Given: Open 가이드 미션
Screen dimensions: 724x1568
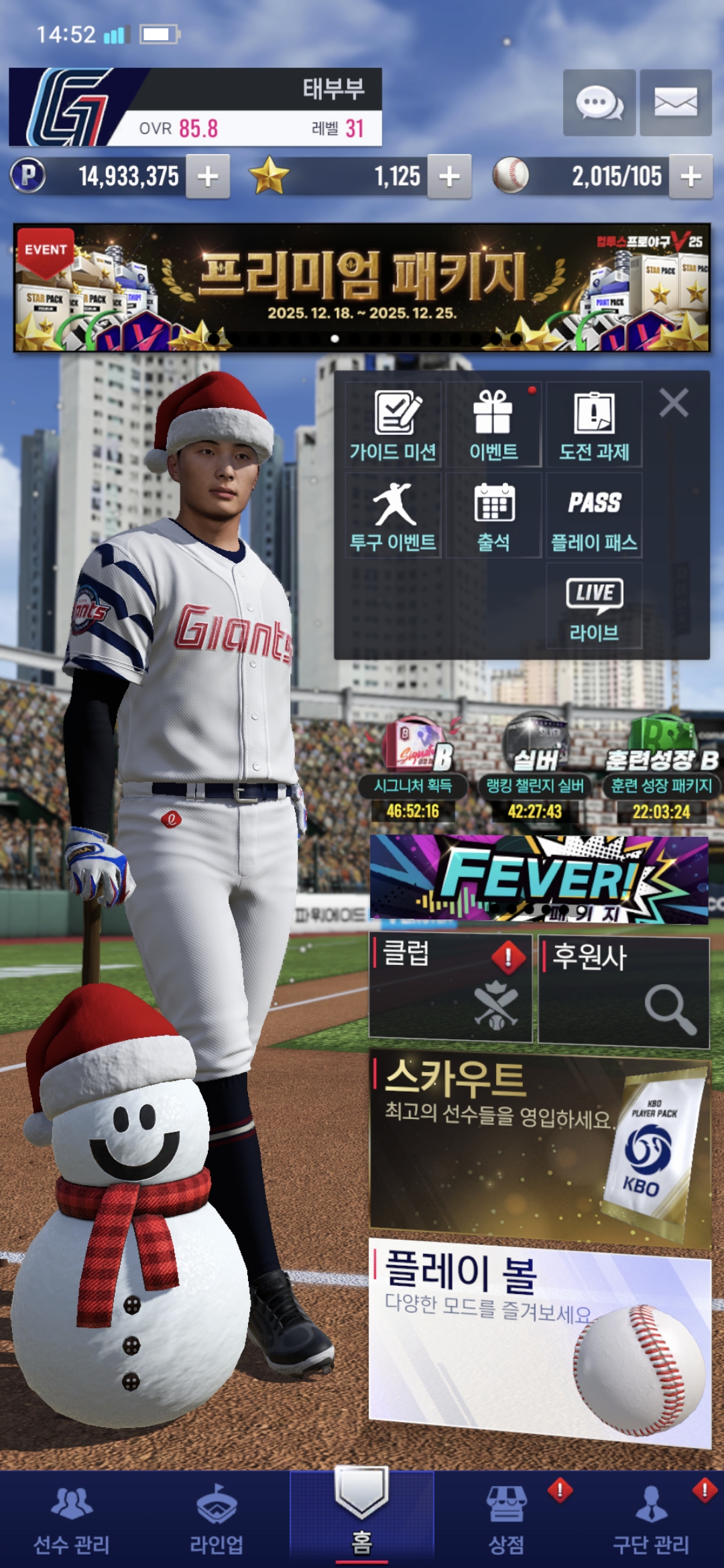Looking at the screenshot, I should point(394,425).
